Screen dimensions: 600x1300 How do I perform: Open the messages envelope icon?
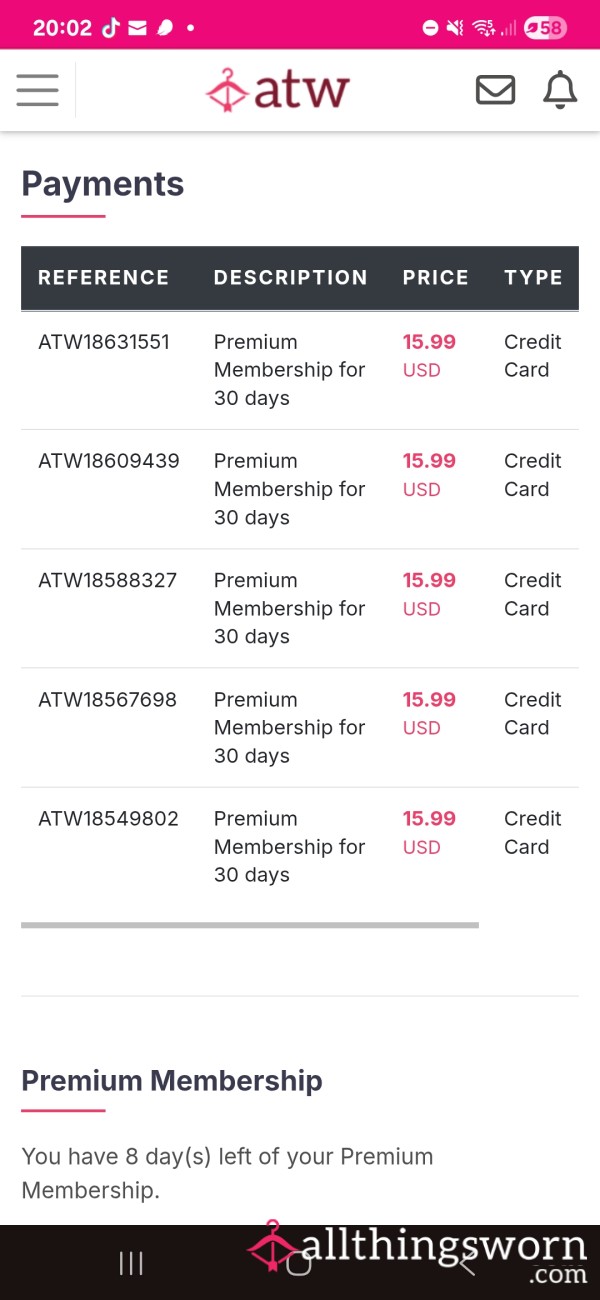[x=495, y=90]
